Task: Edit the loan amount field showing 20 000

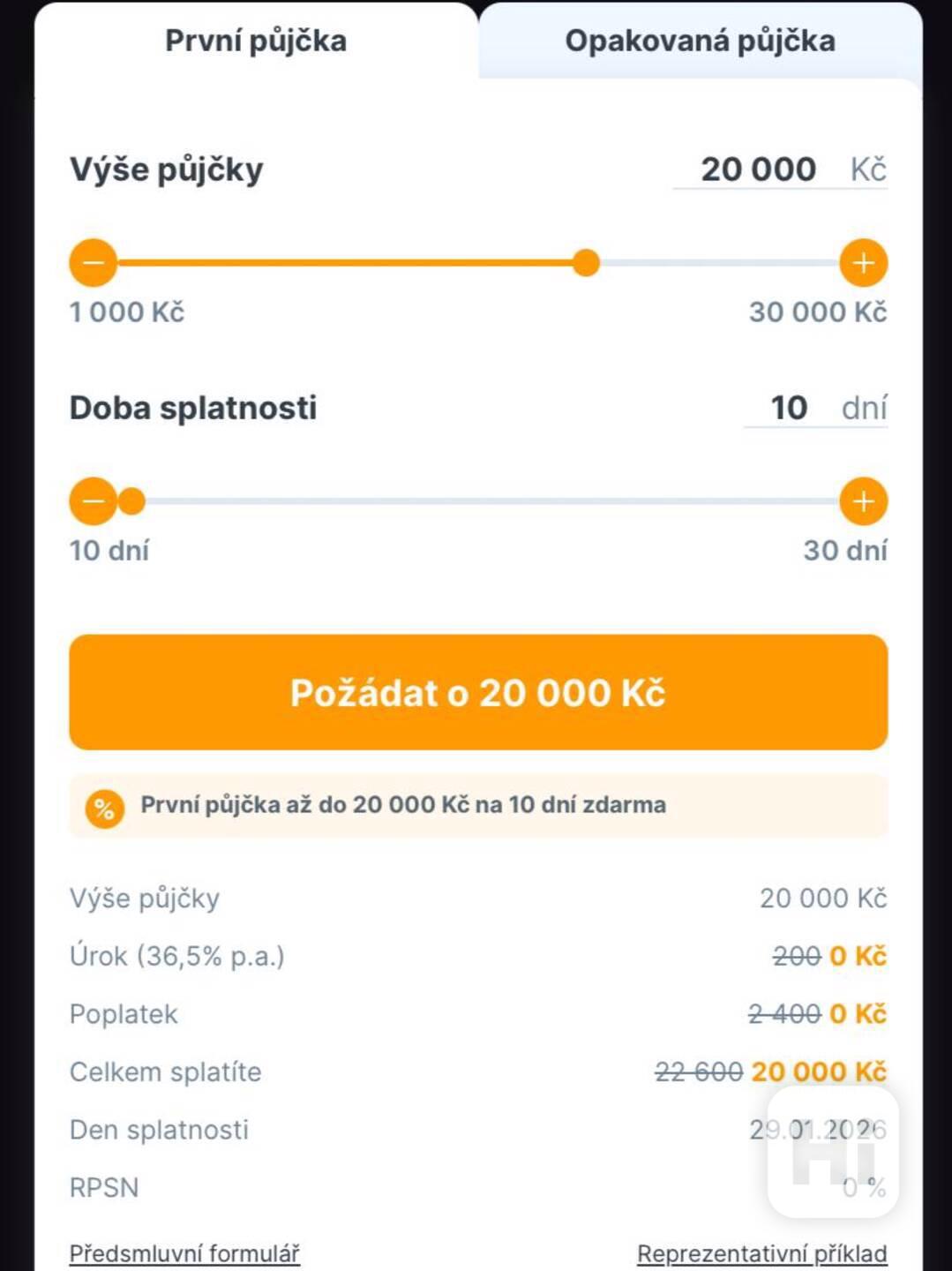Action: [x=758, y=169]
